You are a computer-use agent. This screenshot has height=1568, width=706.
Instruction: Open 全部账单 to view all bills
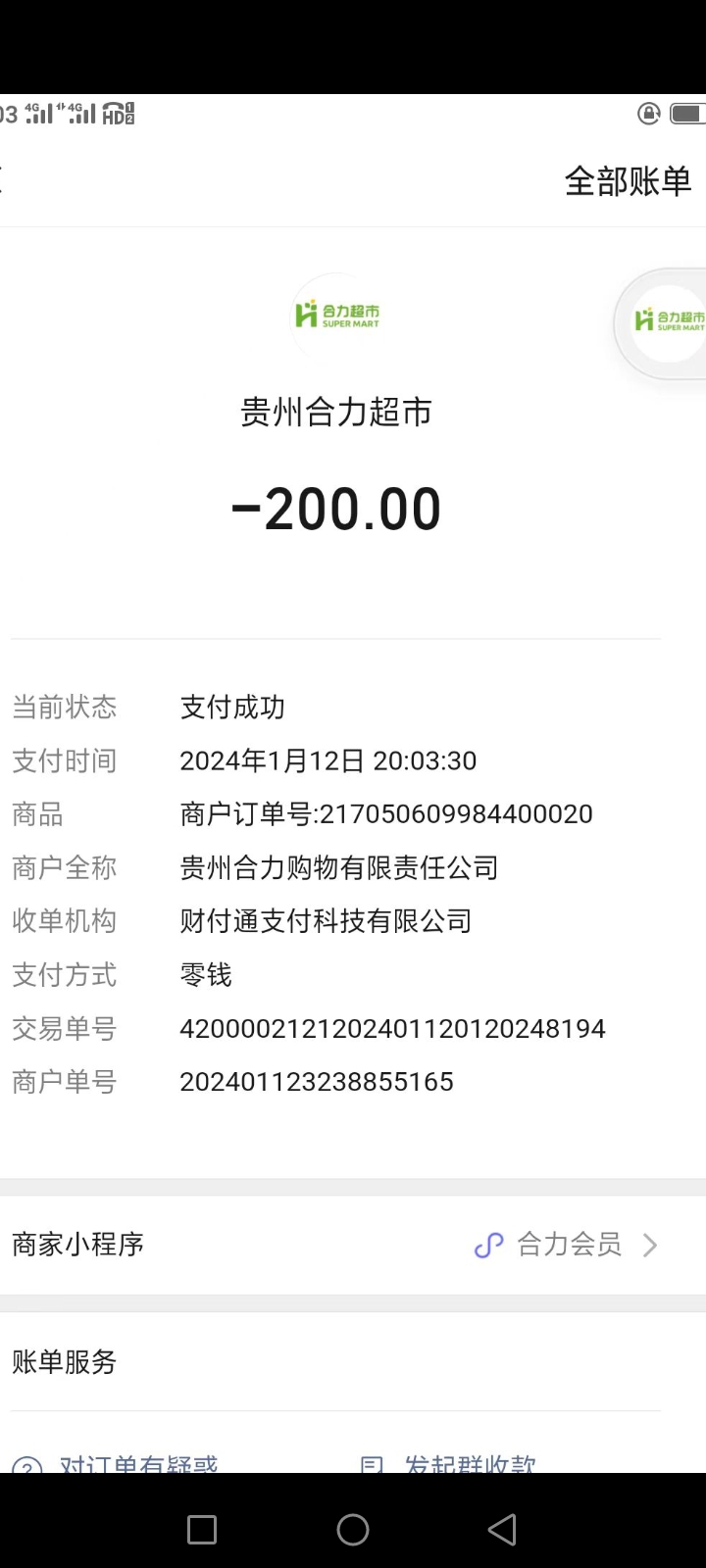click(628, 181)
